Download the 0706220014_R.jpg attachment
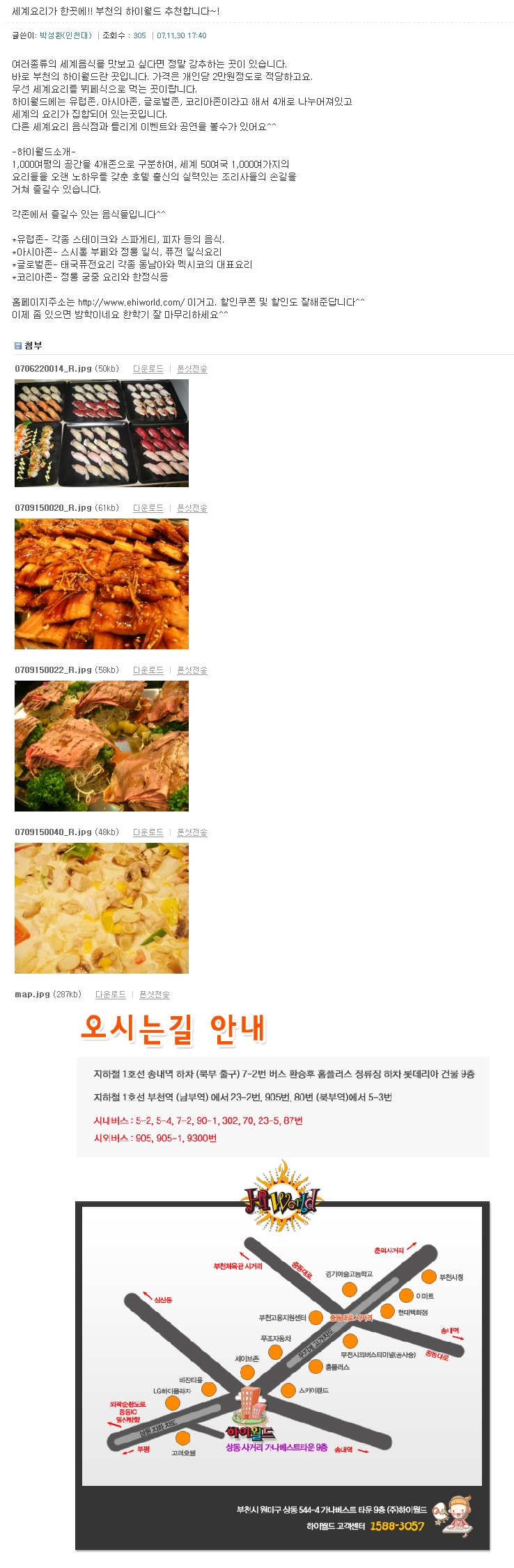The image size is (514, 1568). (148, 369)
